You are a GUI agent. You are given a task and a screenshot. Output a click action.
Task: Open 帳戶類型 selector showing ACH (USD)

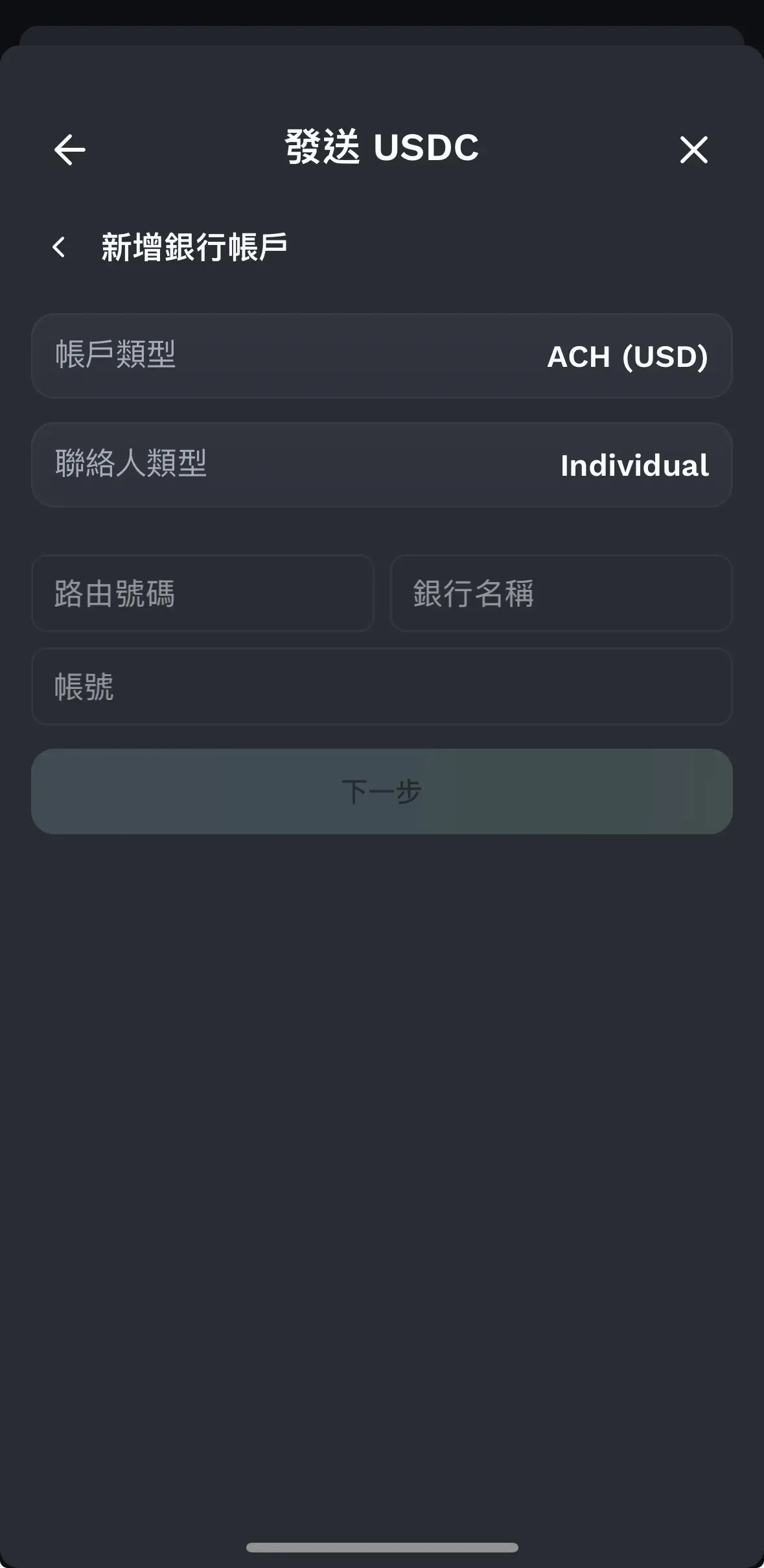point(382,356)
